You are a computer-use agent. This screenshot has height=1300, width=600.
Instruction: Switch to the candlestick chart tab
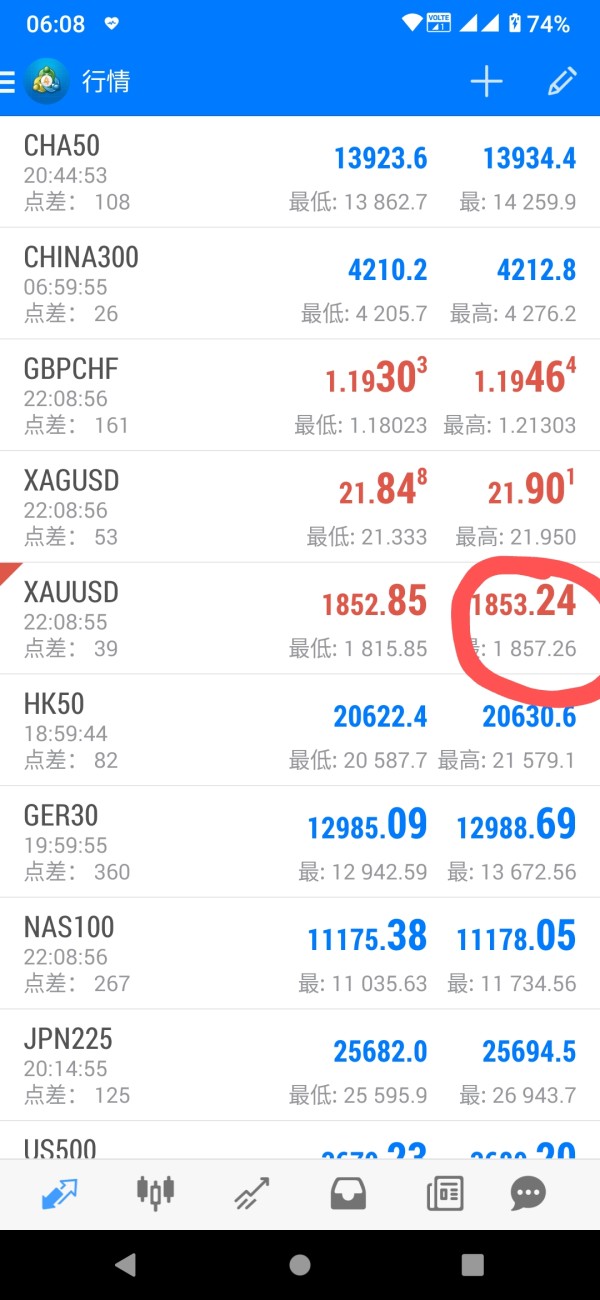tap(155, 1191)
